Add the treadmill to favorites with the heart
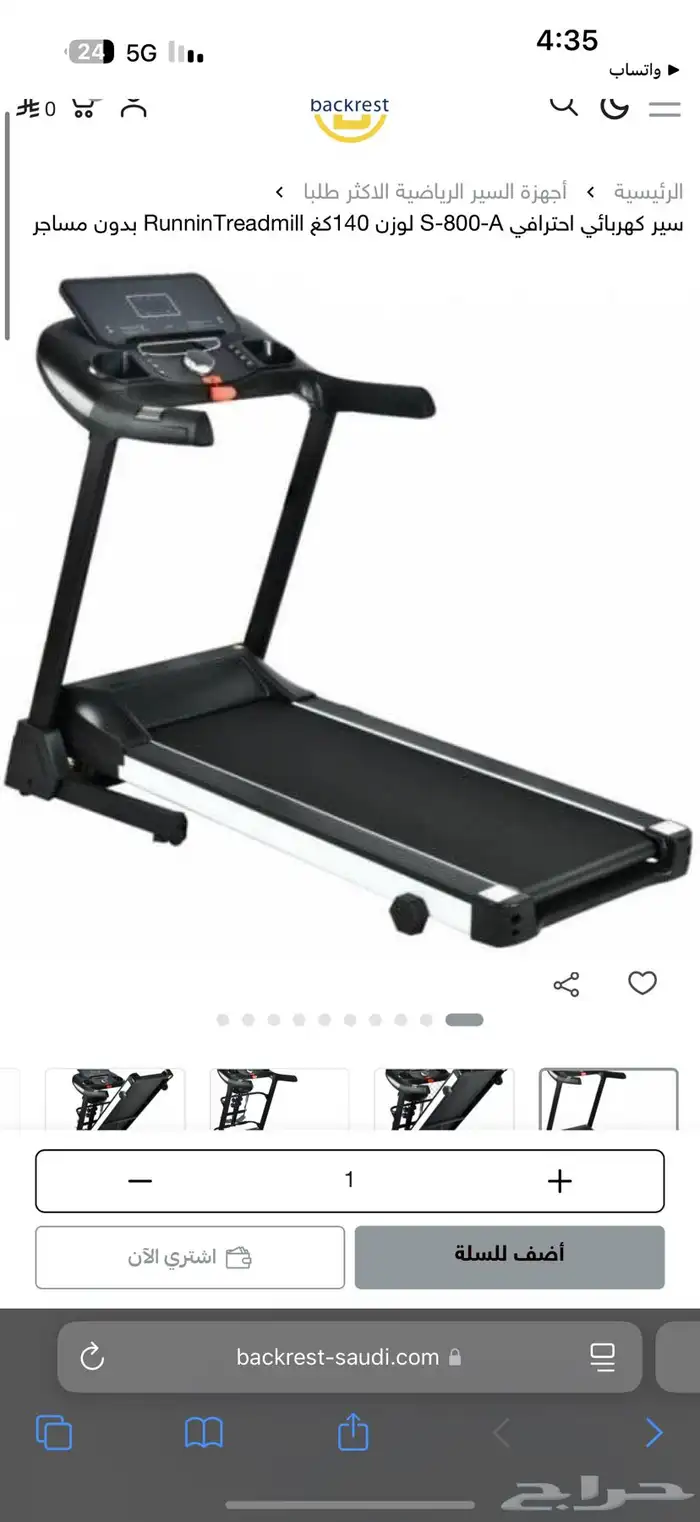Image resolution: width=700 pixels, height=1522 pixels. (x=642, y=984)
